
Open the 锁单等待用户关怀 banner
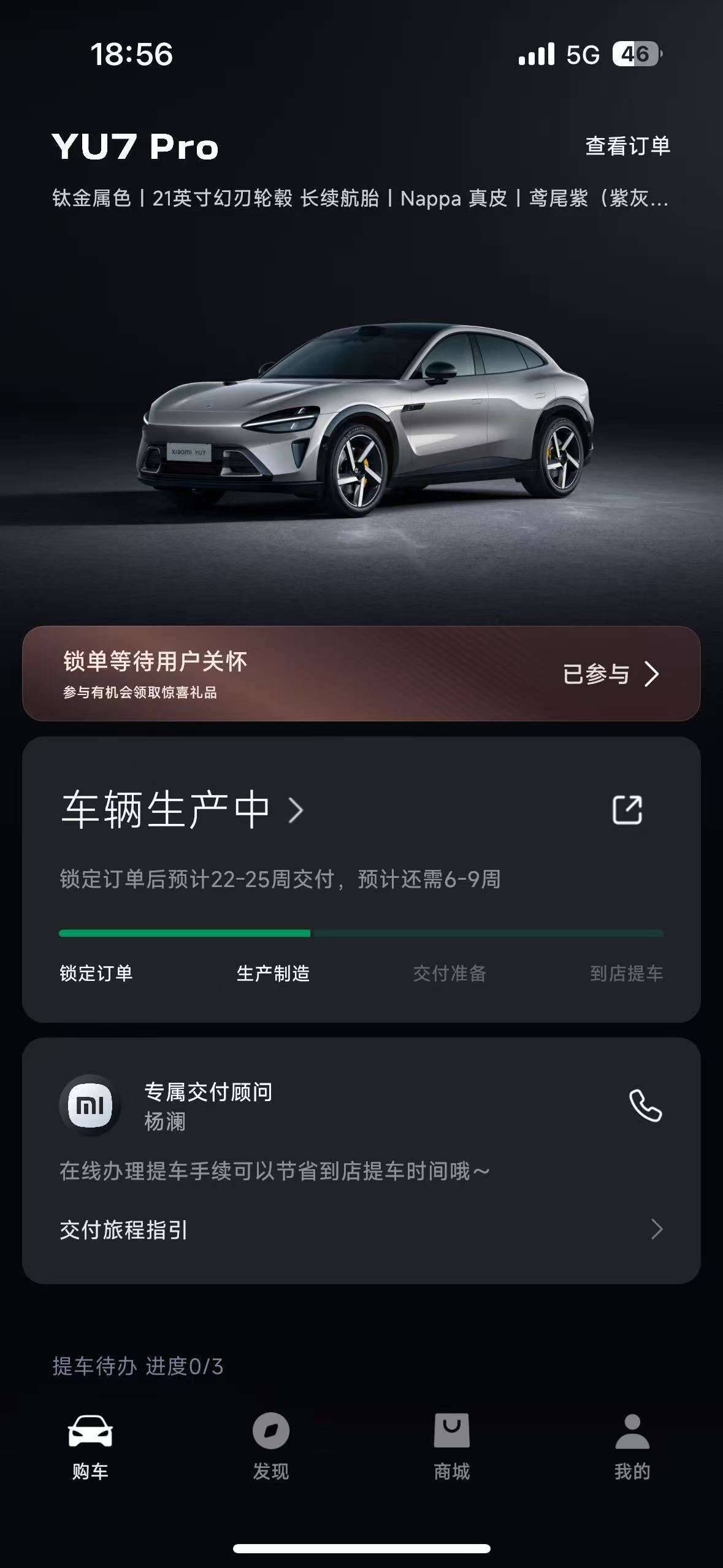[361, 674]
